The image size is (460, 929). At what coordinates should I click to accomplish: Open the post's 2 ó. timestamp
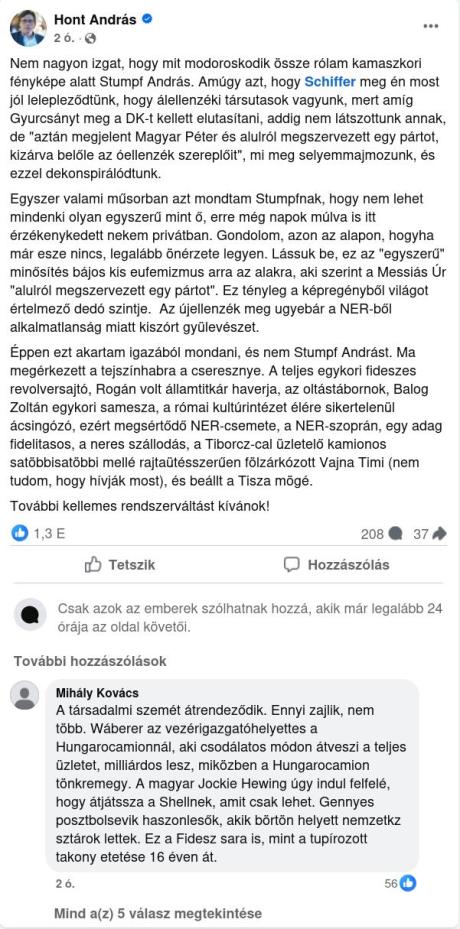pyautogui.click(x=63, y=39)
